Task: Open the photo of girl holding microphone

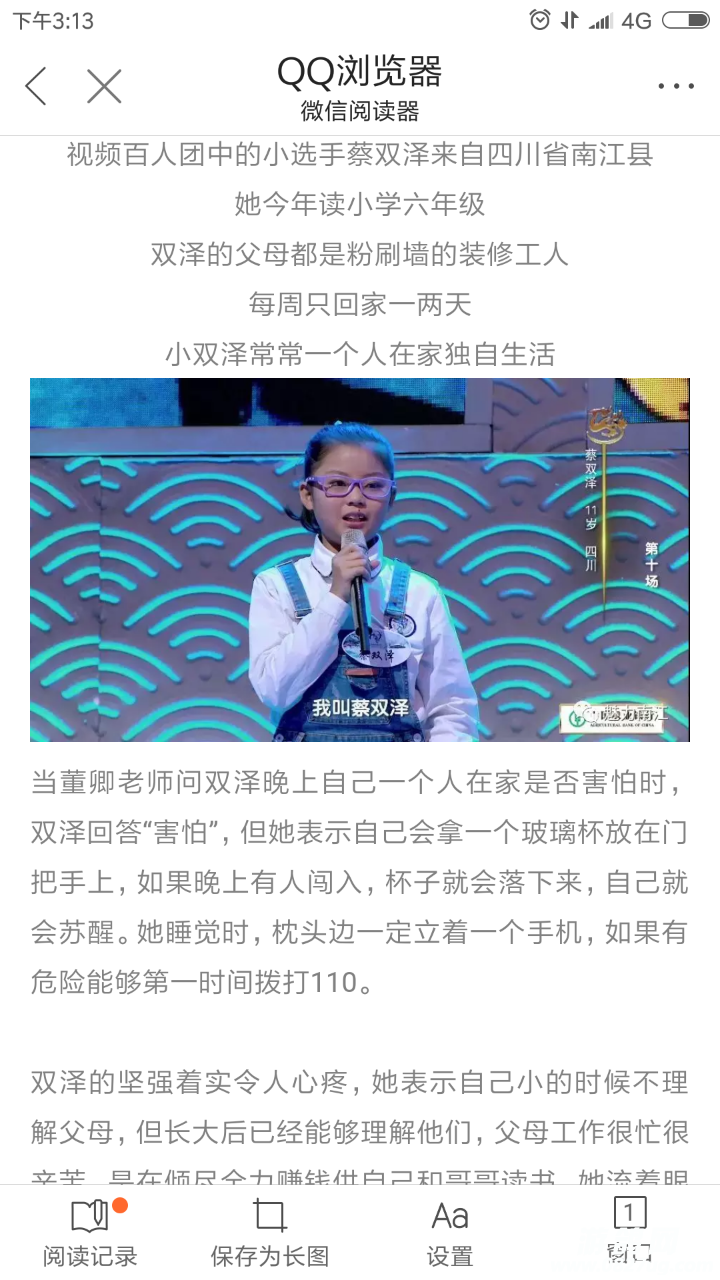Action: (x=360, y=560)
